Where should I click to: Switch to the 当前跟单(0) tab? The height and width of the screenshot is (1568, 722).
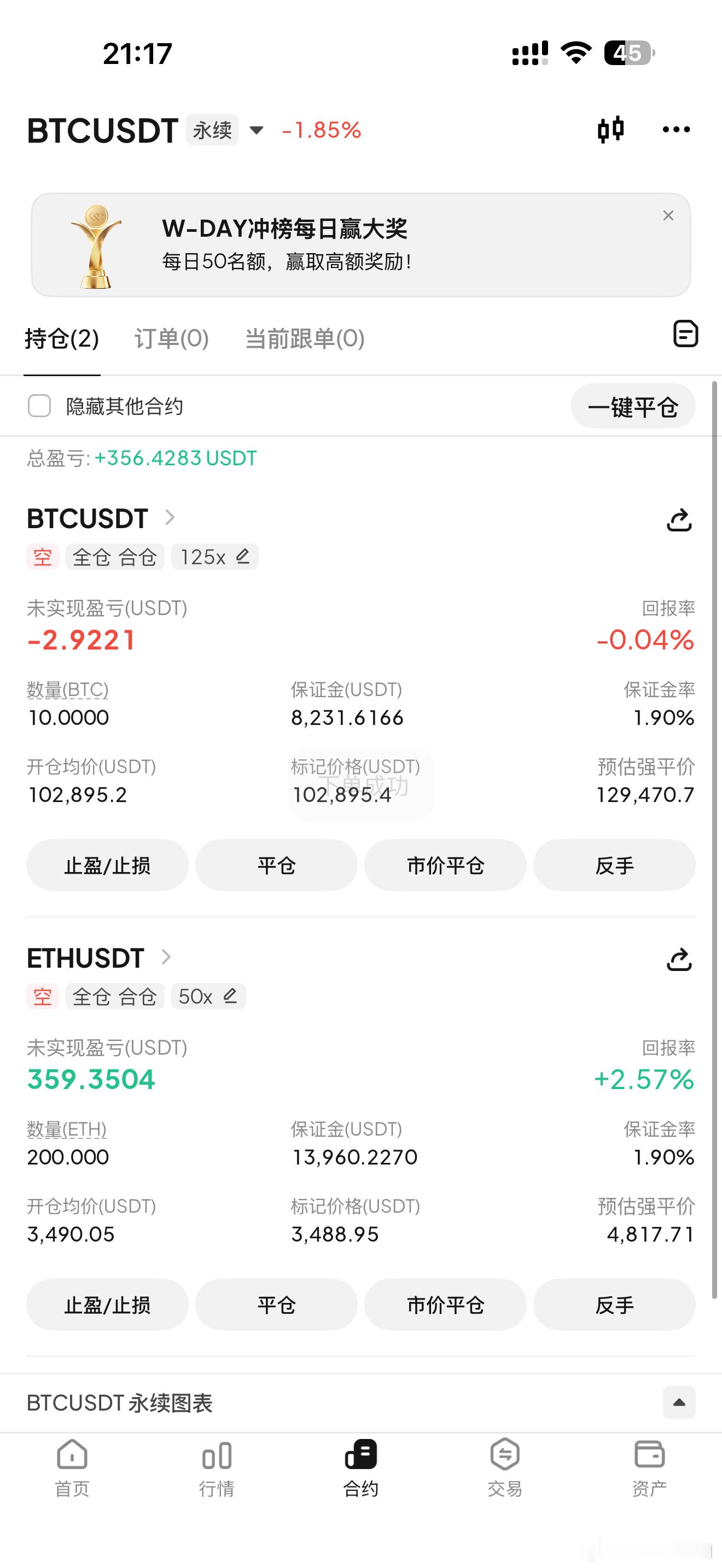[x=303, y=338]
